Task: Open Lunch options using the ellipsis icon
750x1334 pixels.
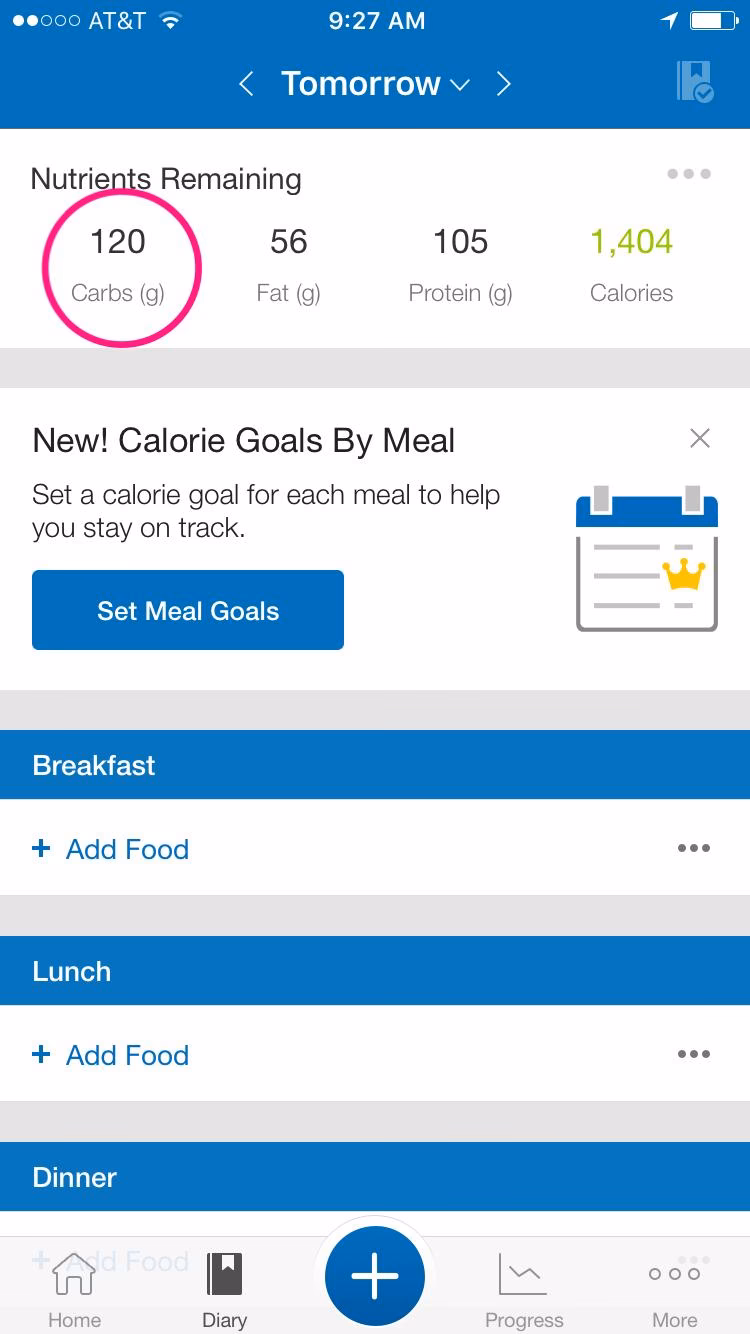Action: pyautogui.click(x=694, y=1054)
